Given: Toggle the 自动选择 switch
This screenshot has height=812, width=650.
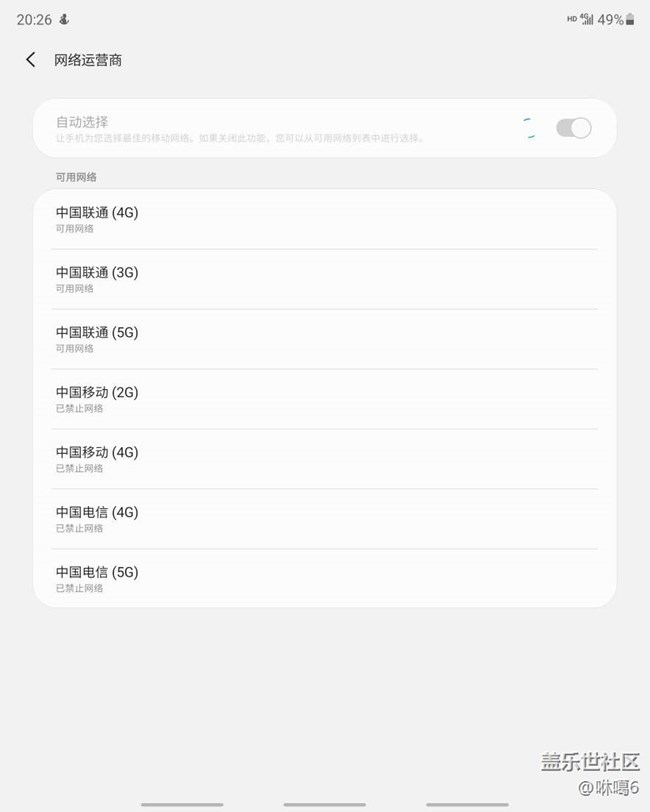Looking at the screenshot, I should click(x=573, y=128).
